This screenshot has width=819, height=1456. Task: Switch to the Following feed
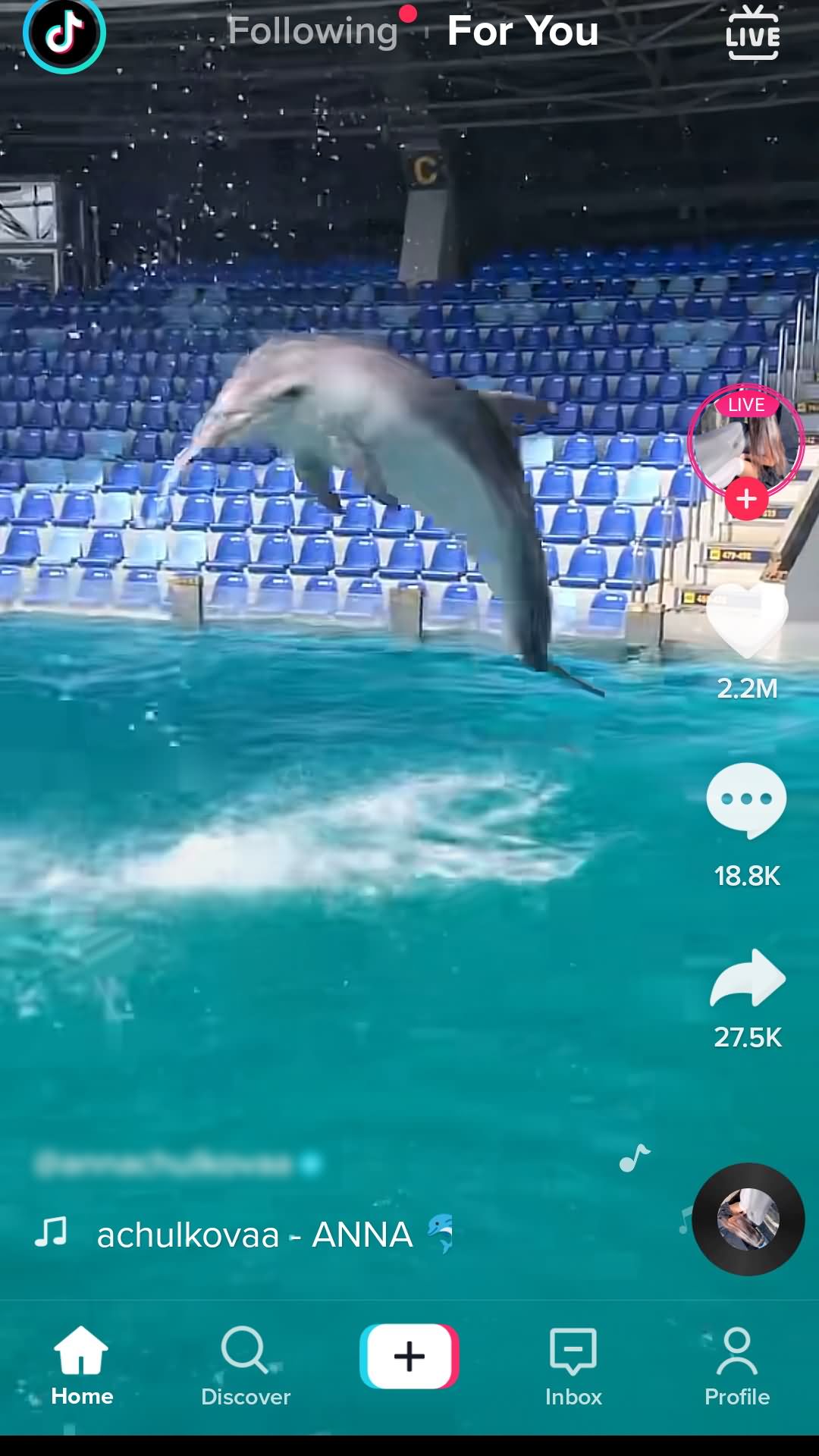click(313, 32)
